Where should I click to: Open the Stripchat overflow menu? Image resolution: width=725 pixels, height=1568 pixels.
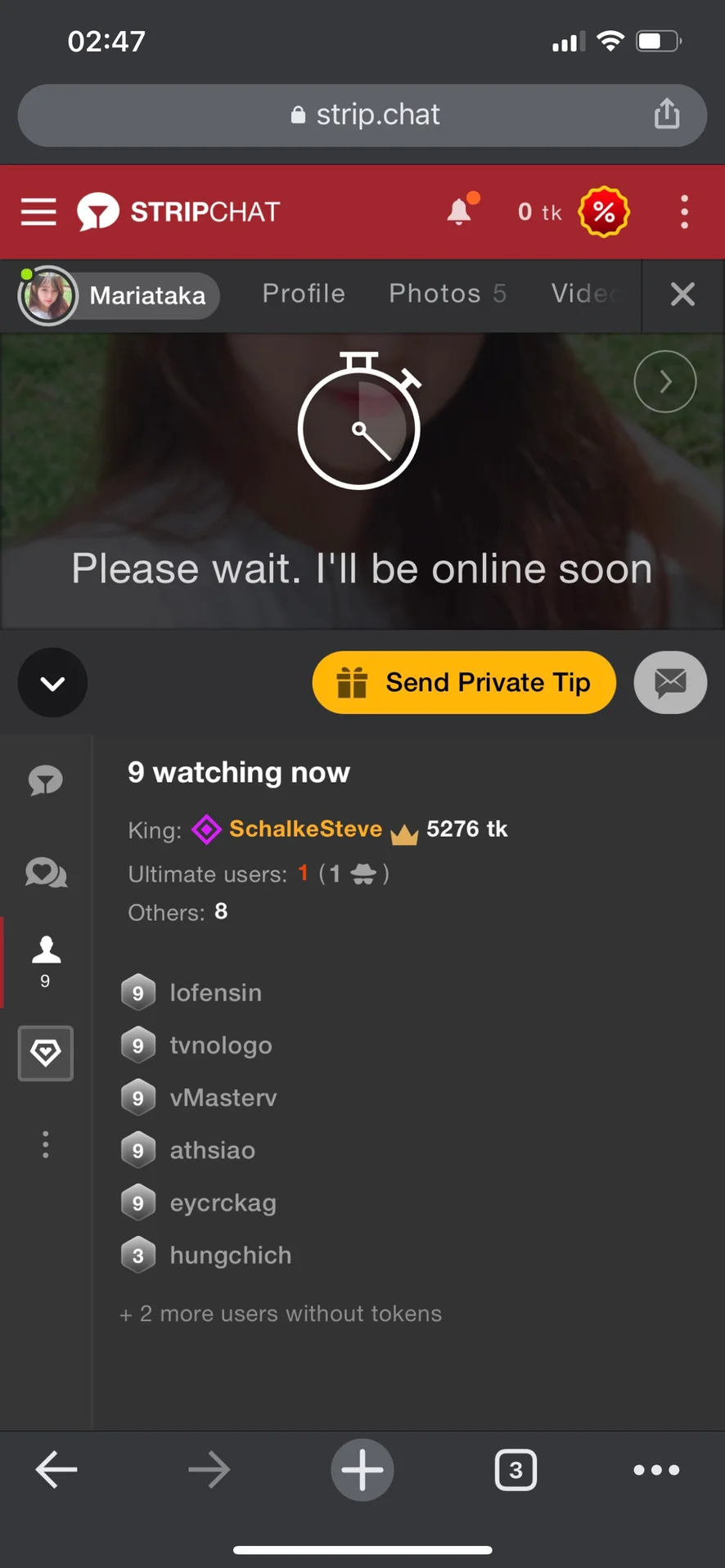point(684,212)
